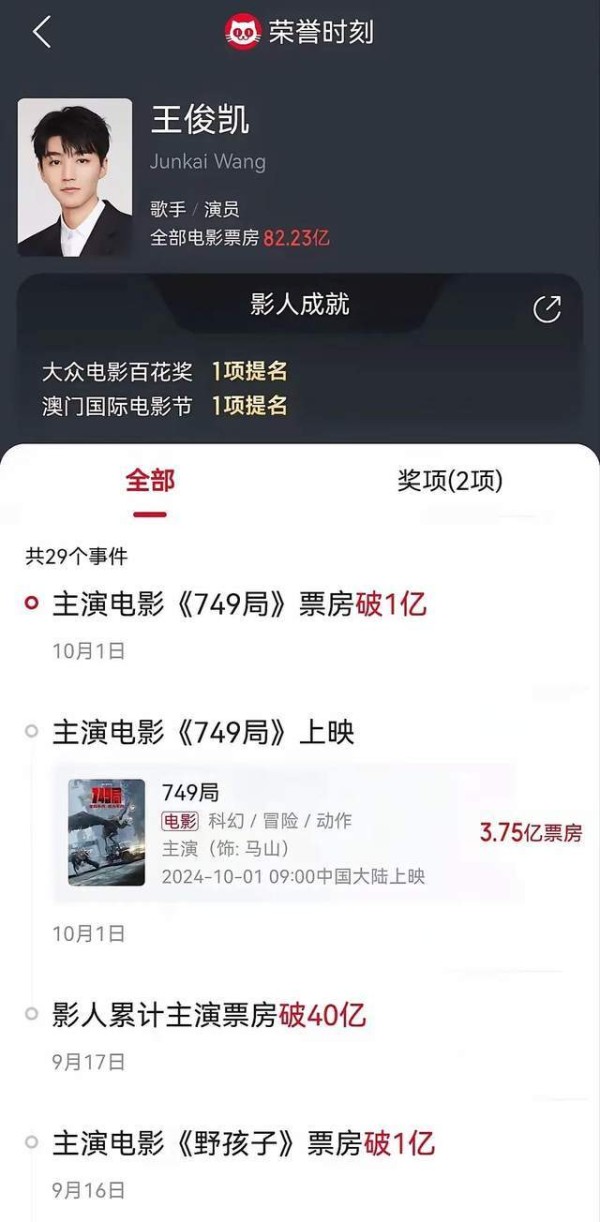Go back using the top-left arrow

pos(42,32)
